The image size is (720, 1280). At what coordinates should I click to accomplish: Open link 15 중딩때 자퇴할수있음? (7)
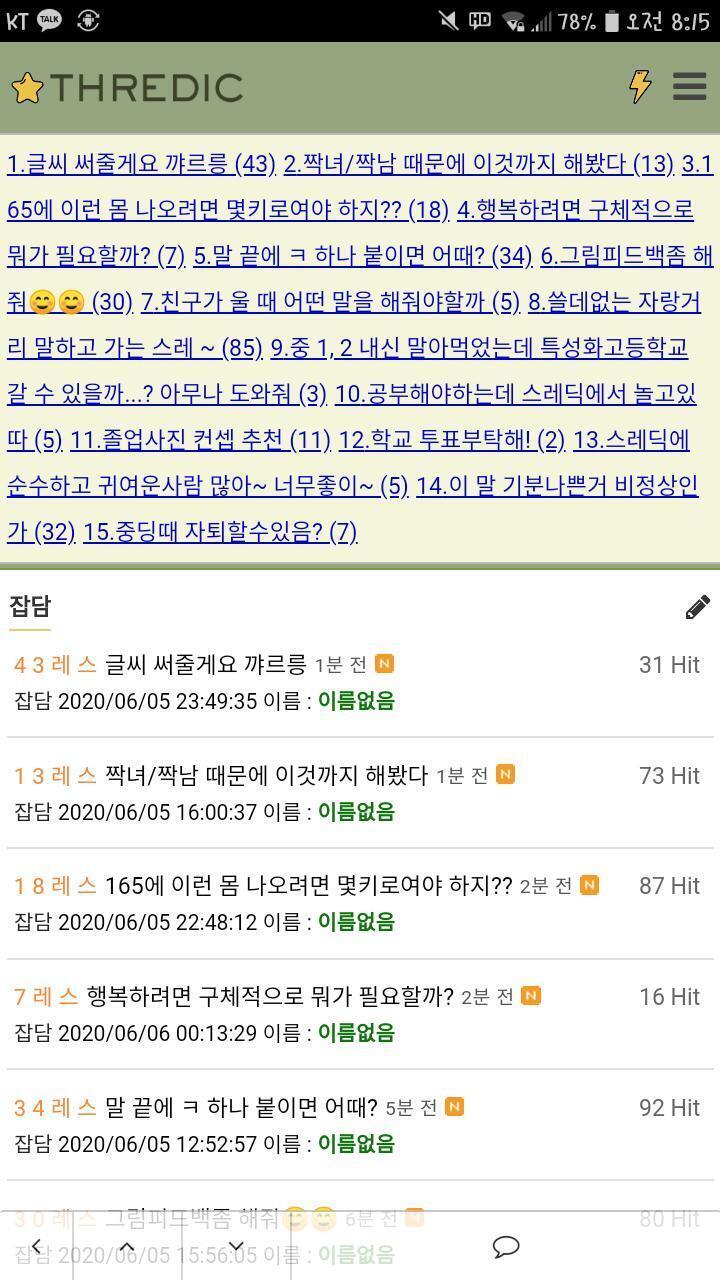tap(220, 532)
